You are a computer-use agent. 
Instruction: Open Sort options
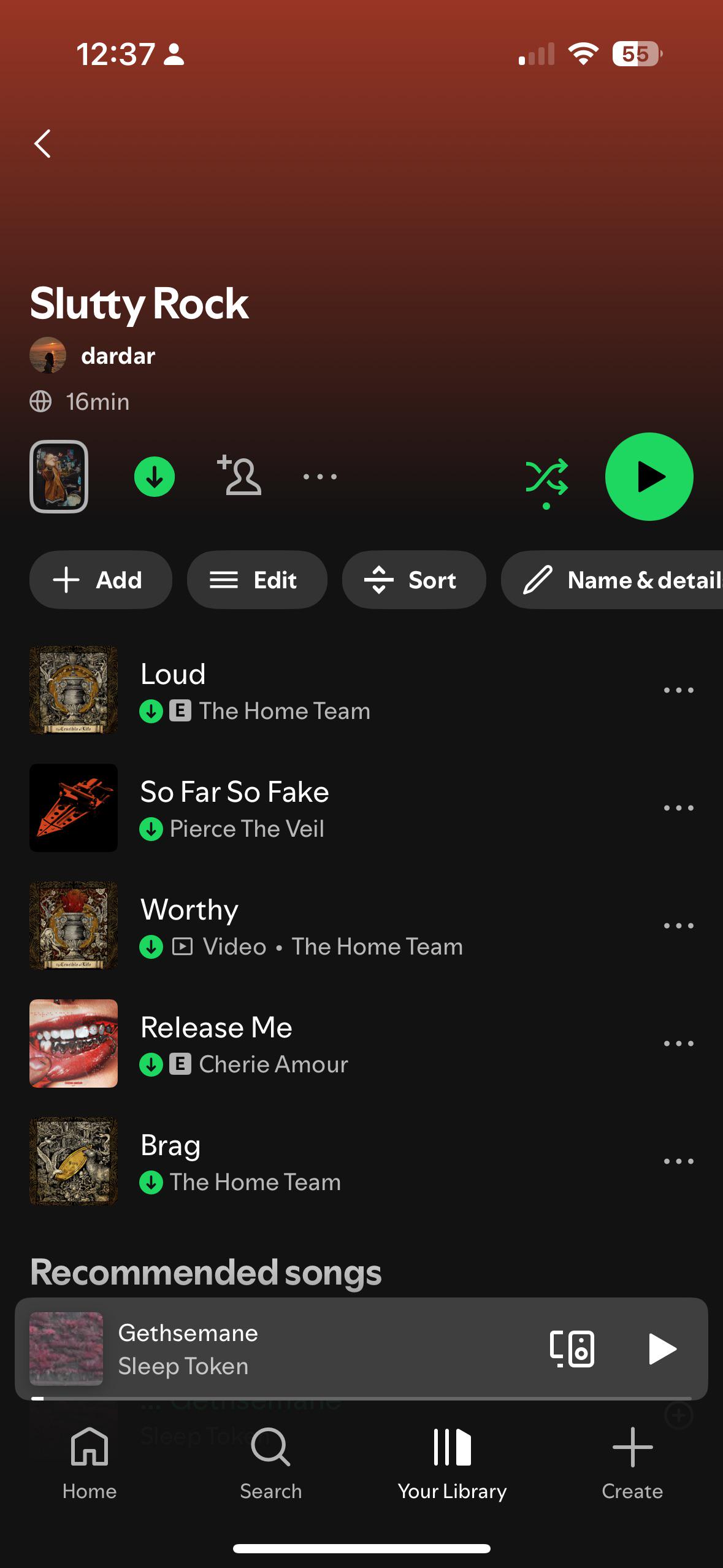point(414,580)
